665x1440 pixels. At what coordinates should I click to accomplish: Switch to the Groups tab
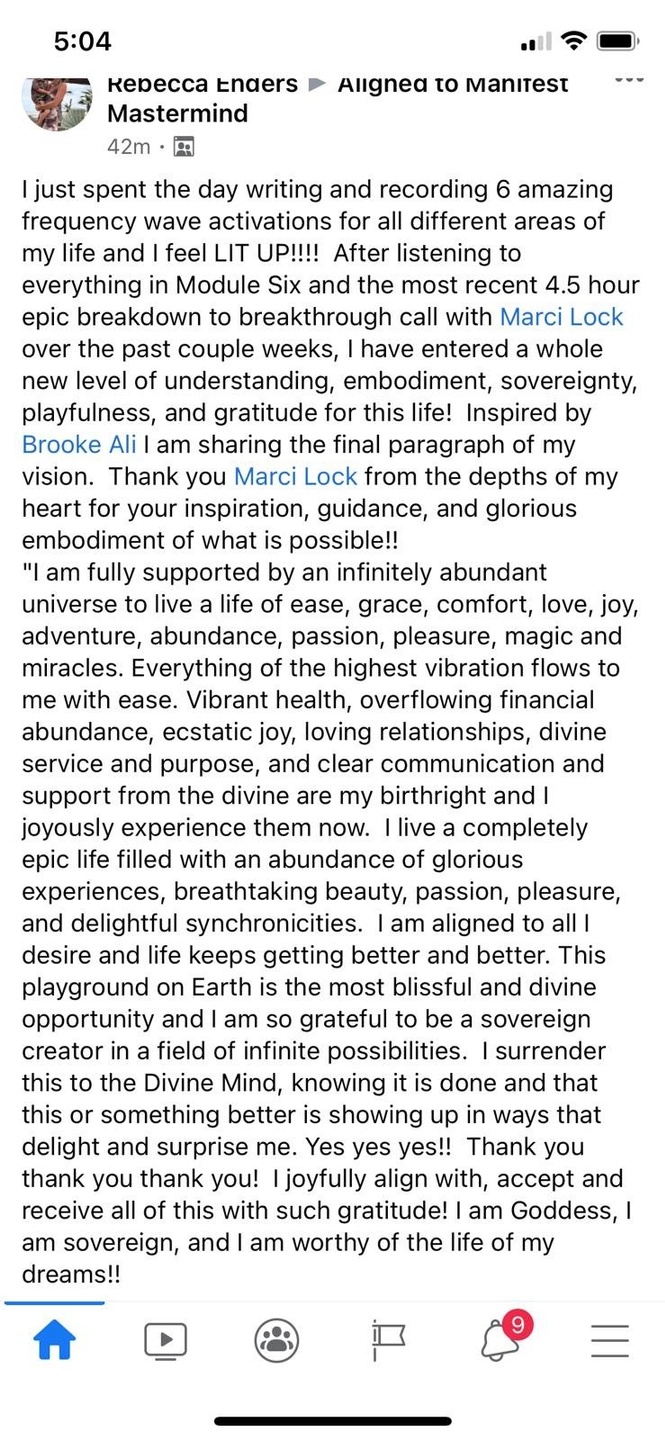(276, 1340)
